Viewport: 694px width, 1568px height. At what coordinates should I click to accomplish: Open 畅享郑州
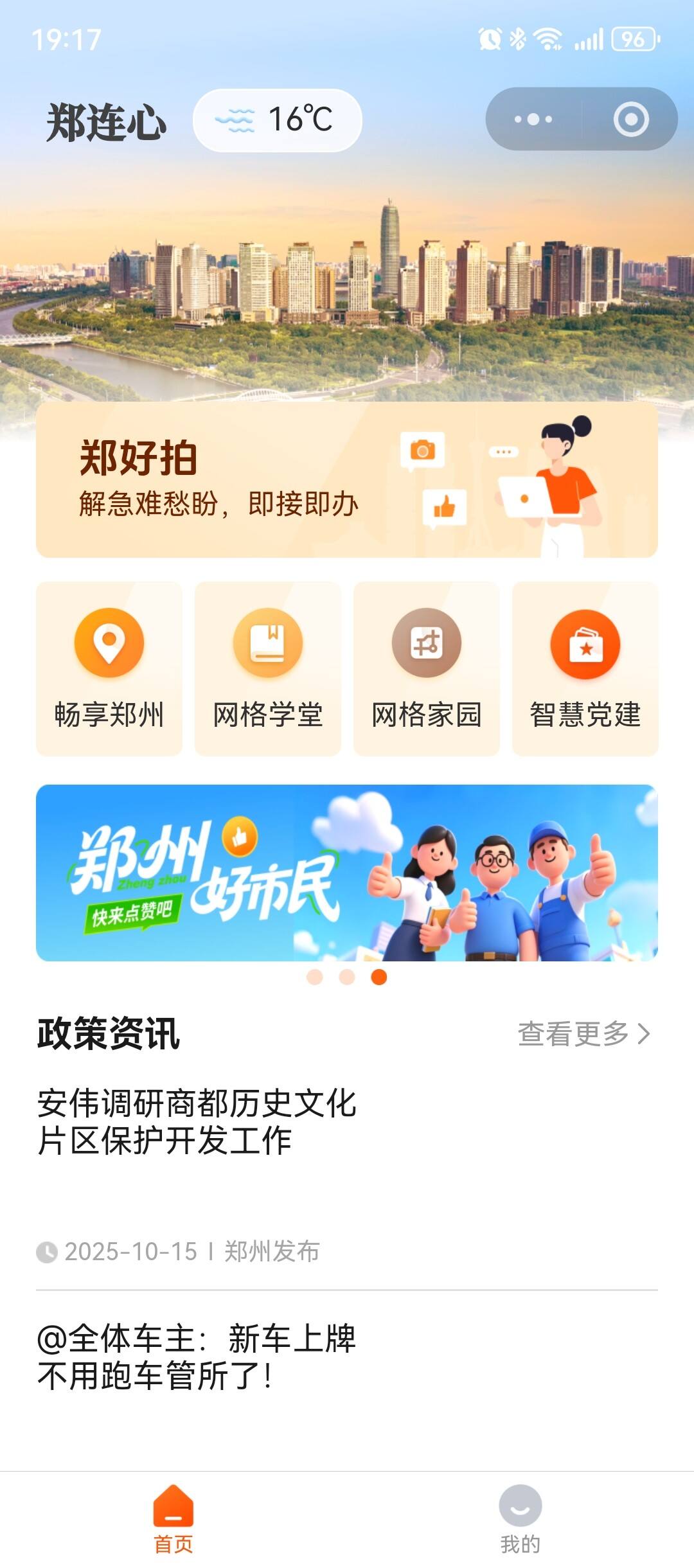(109, 668)
